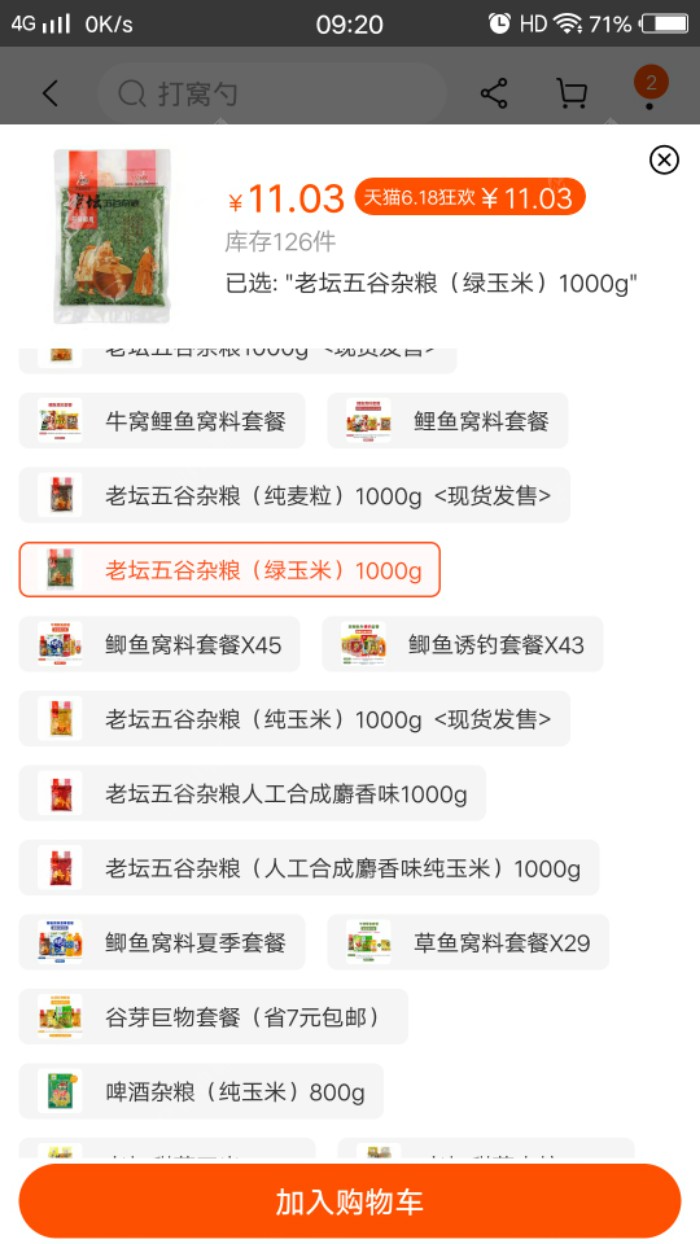700x1244 pixels.
Task: Tap the 打窝勺 search field
Action: coord(270,94)
